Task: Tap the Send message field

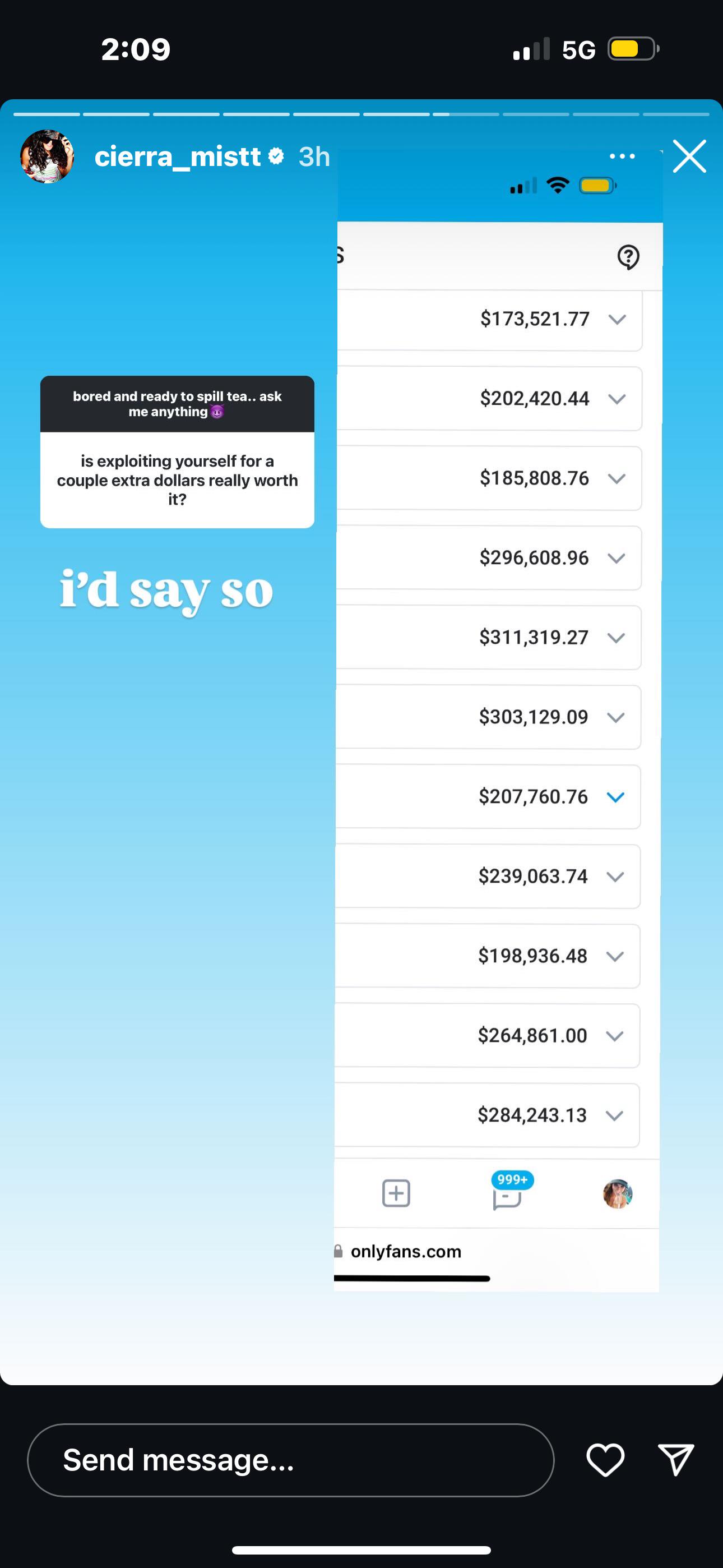Action: tap(290, 1459)
